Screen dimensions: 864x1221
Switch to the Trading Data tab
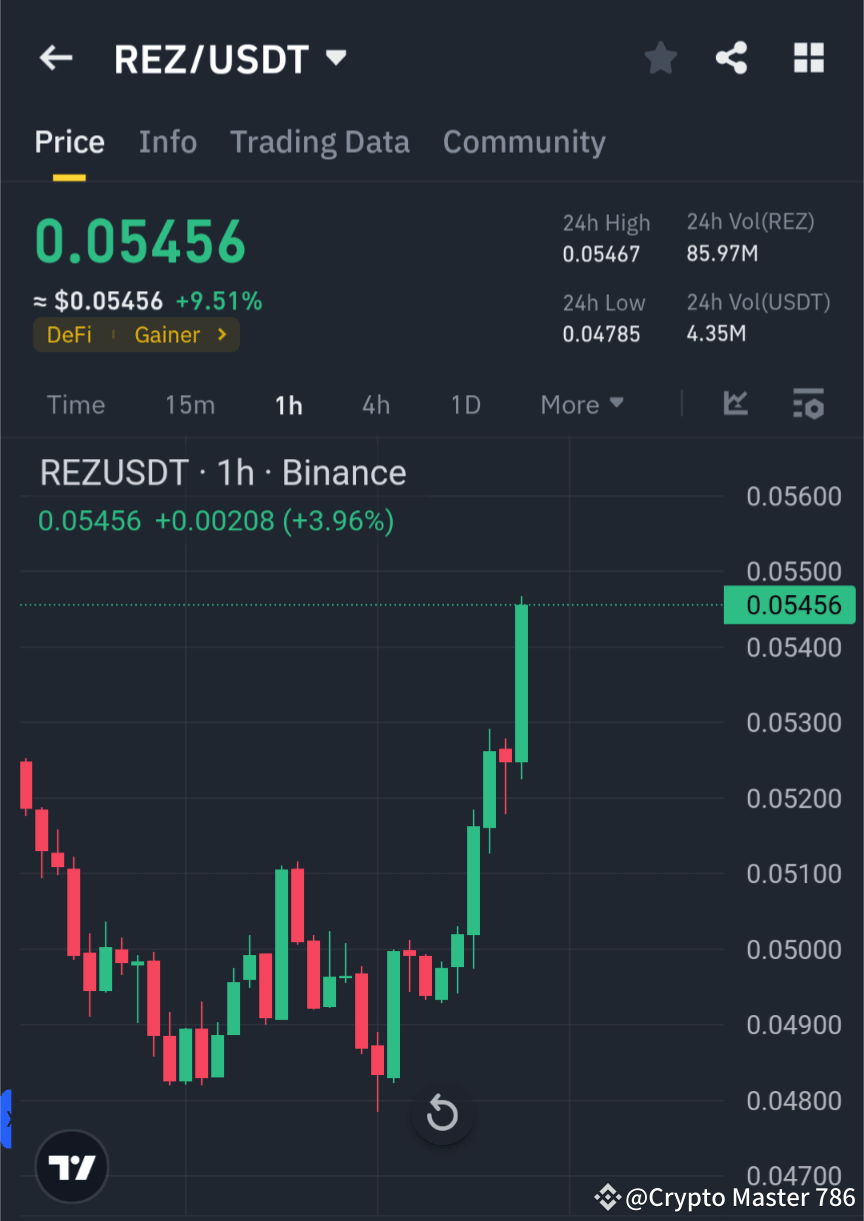[x=319, y=141]
